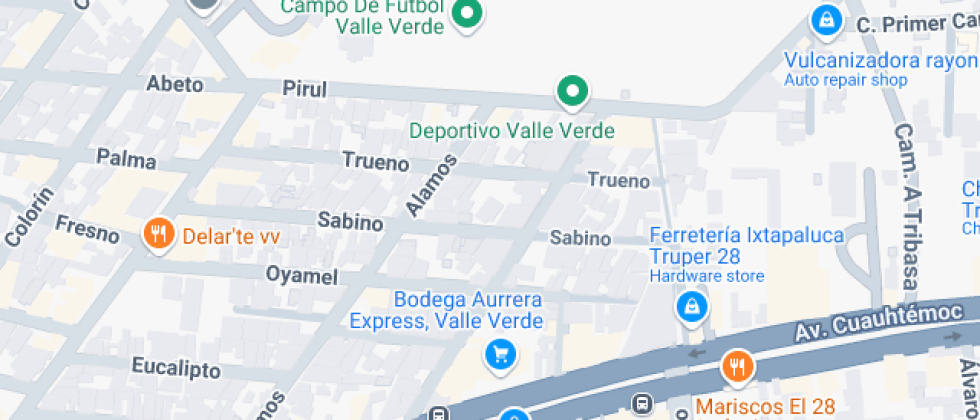View the Mariscos El 28 restaurant pin
980x420 pixels.
click(737, 367)
